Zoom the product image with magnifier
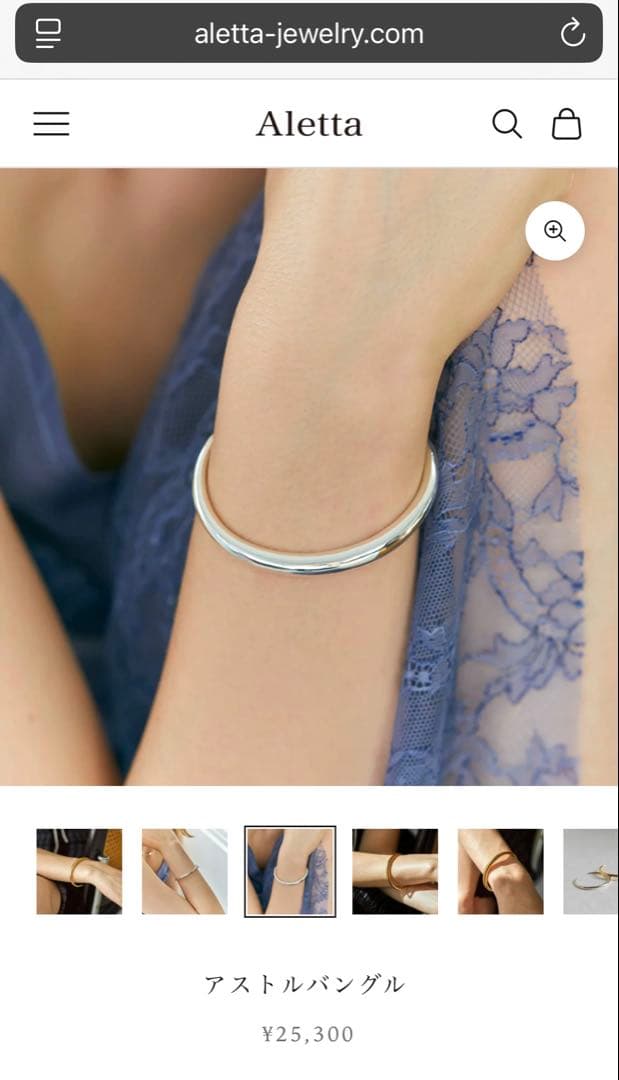This screenshot has height=1080, width=619. click(x=555, y=231)
